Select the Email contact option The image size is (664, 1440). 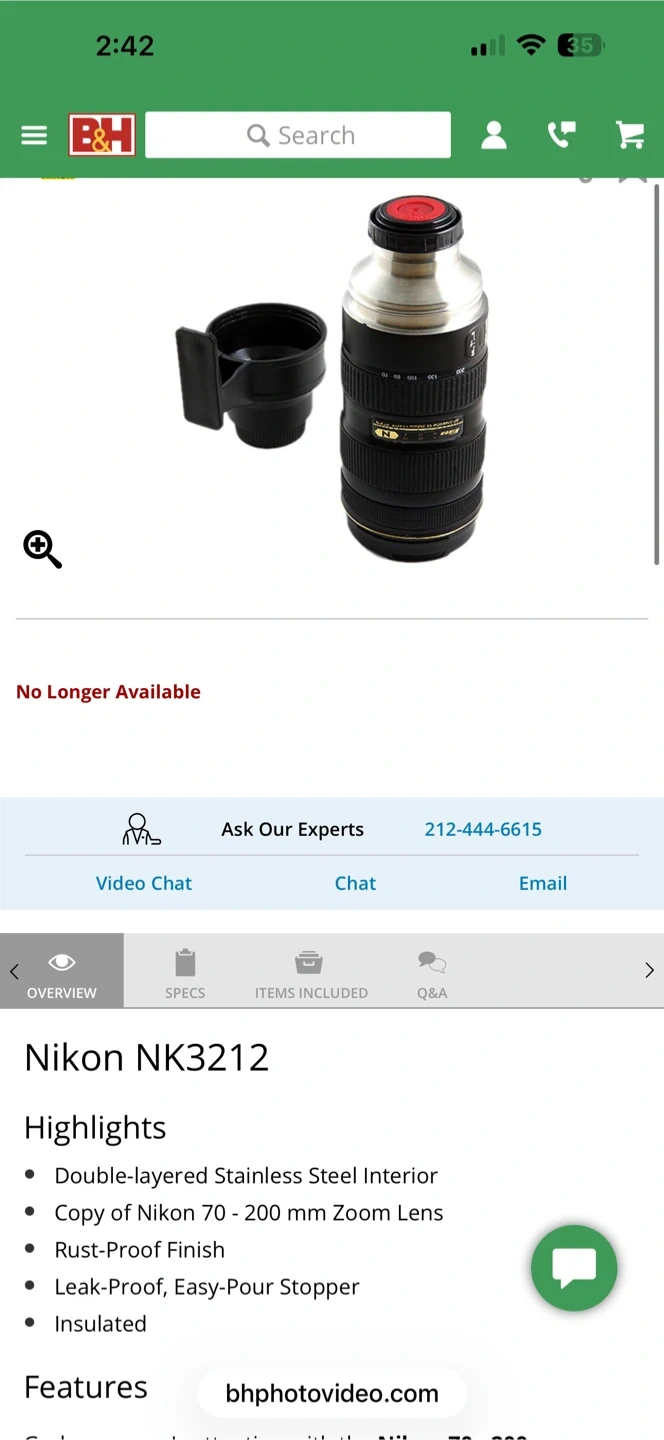click(543, 883)
